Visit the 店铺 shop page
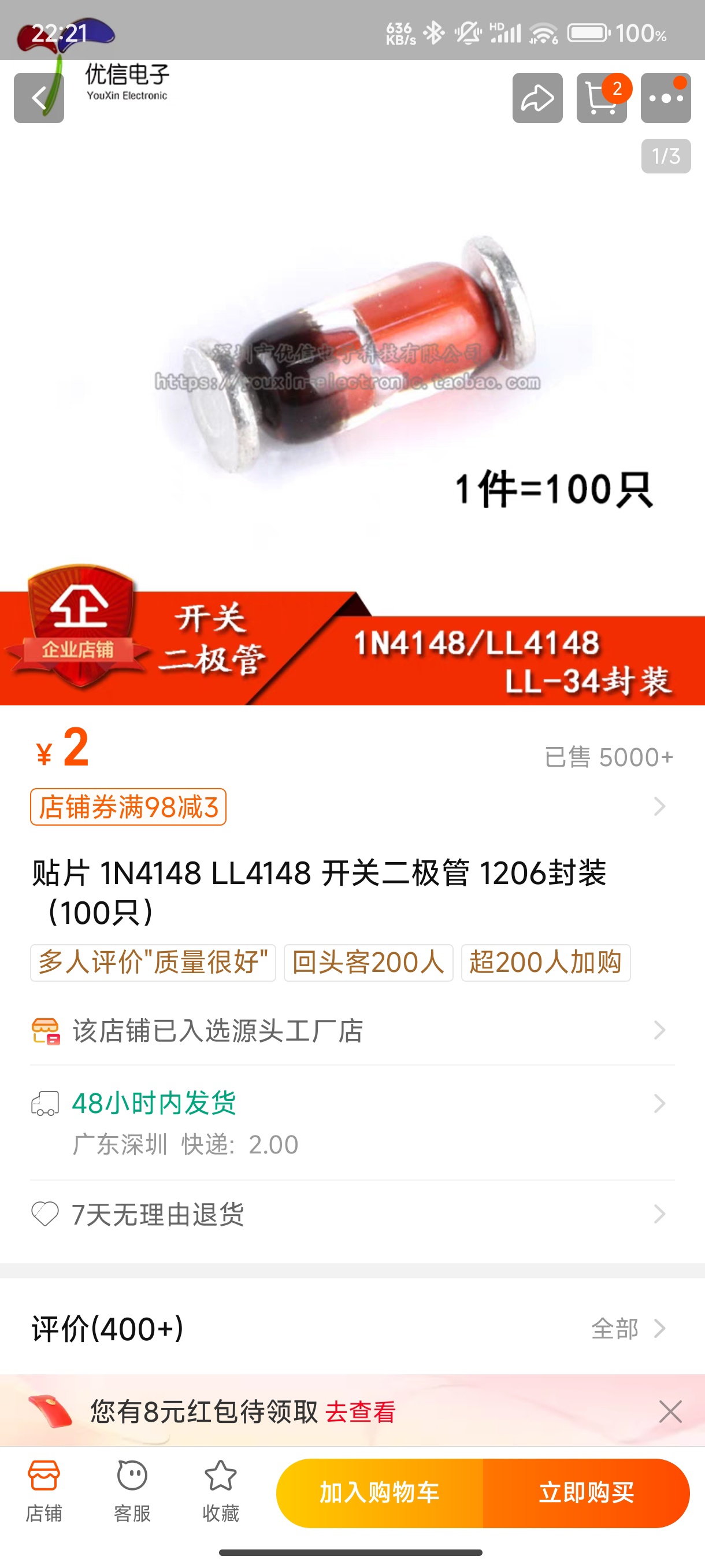 click(x=44, y=1491)
